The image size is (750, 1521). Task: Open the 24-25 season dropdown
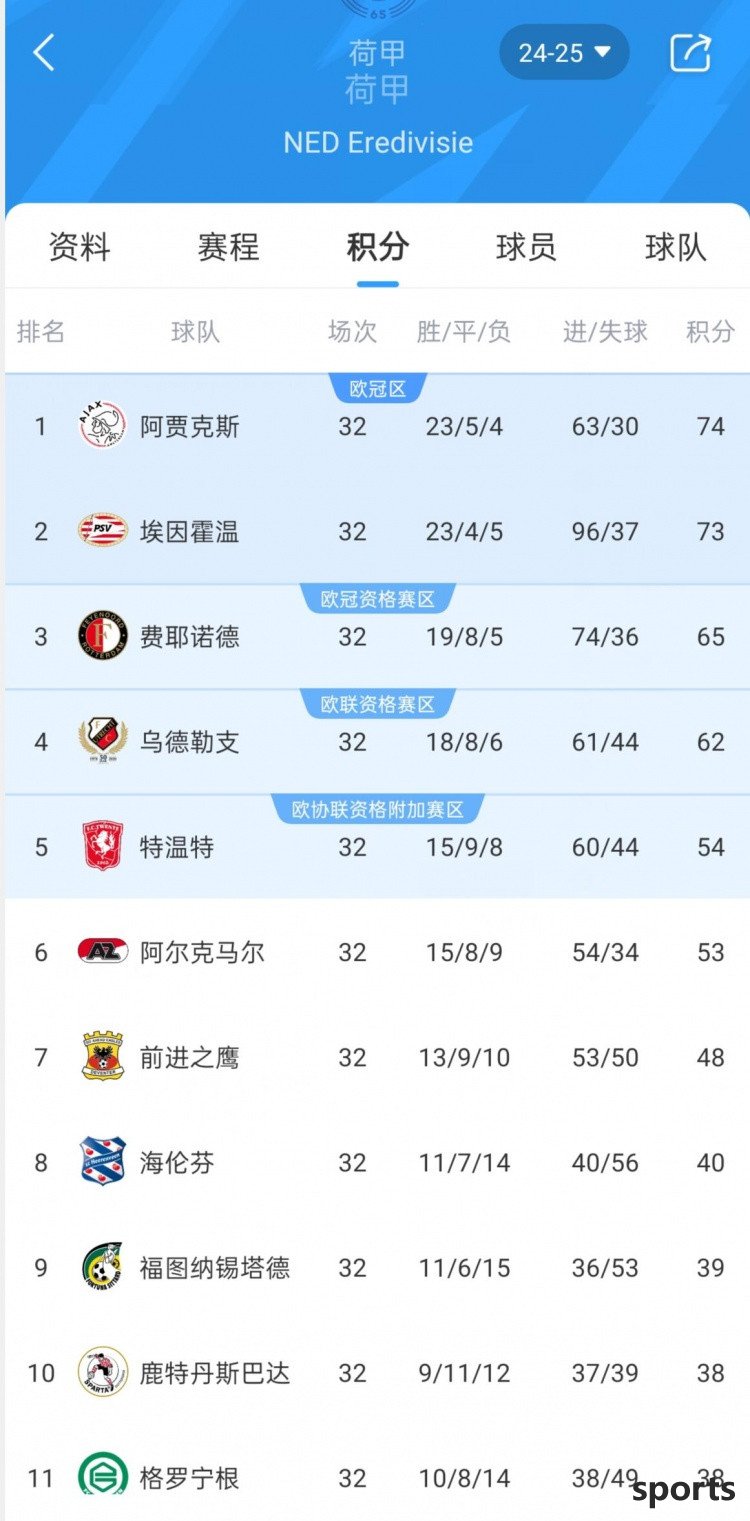(x=564, y=53)
